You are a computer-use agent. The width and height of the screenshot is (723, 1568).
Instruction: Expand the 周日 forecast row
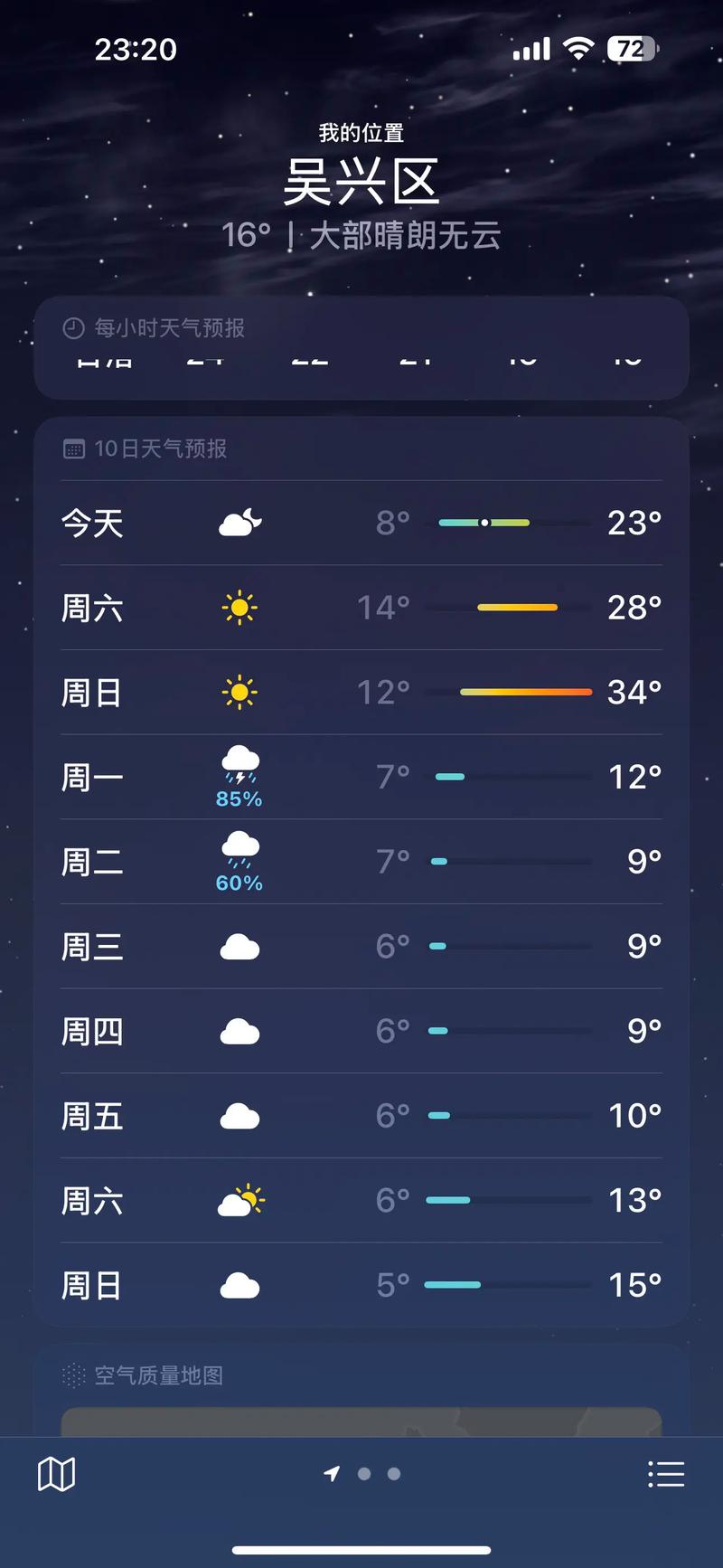(361, 692)
